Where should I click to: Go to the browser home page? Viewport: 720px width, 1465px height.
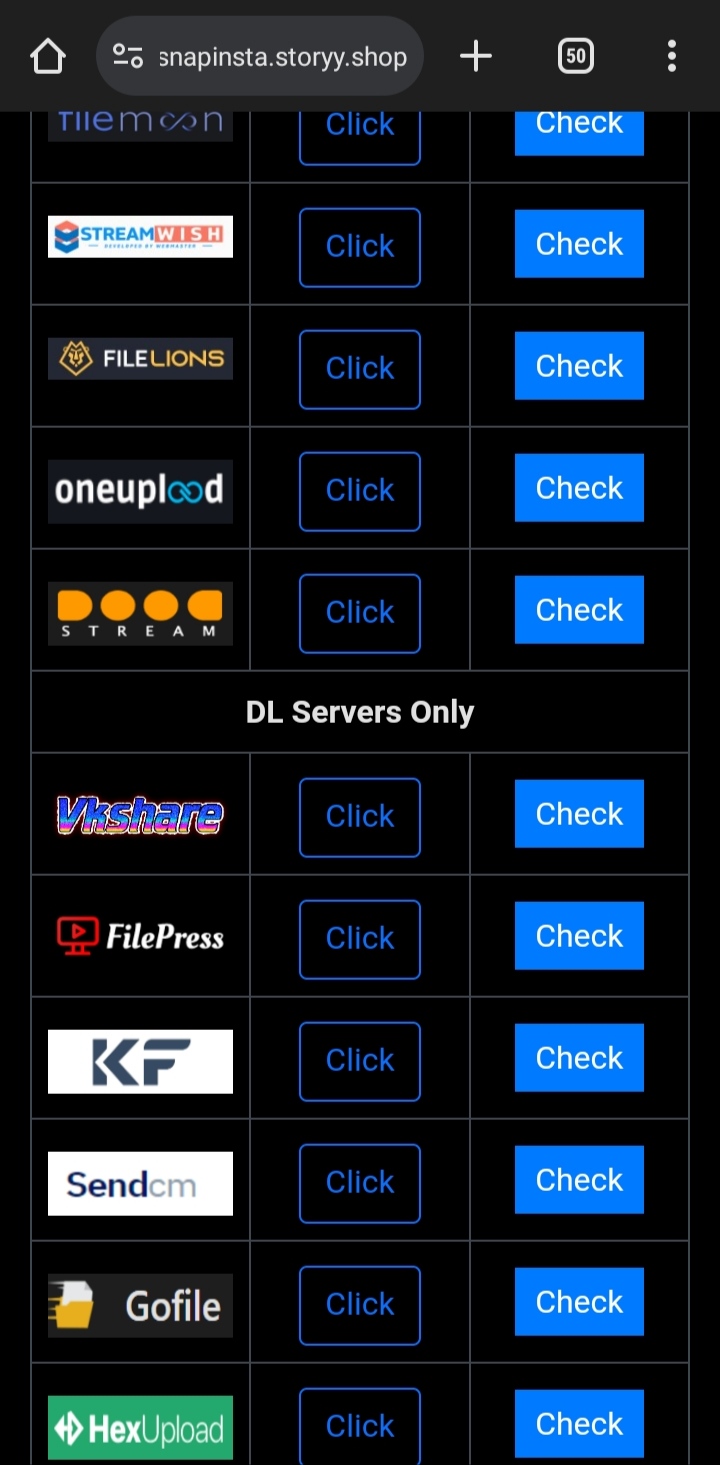48,56
